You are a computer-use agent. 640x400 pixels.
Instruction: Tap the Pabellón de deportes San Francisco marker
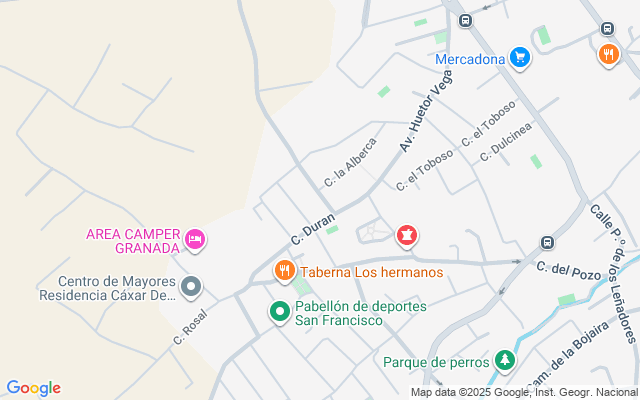[280, 312]
